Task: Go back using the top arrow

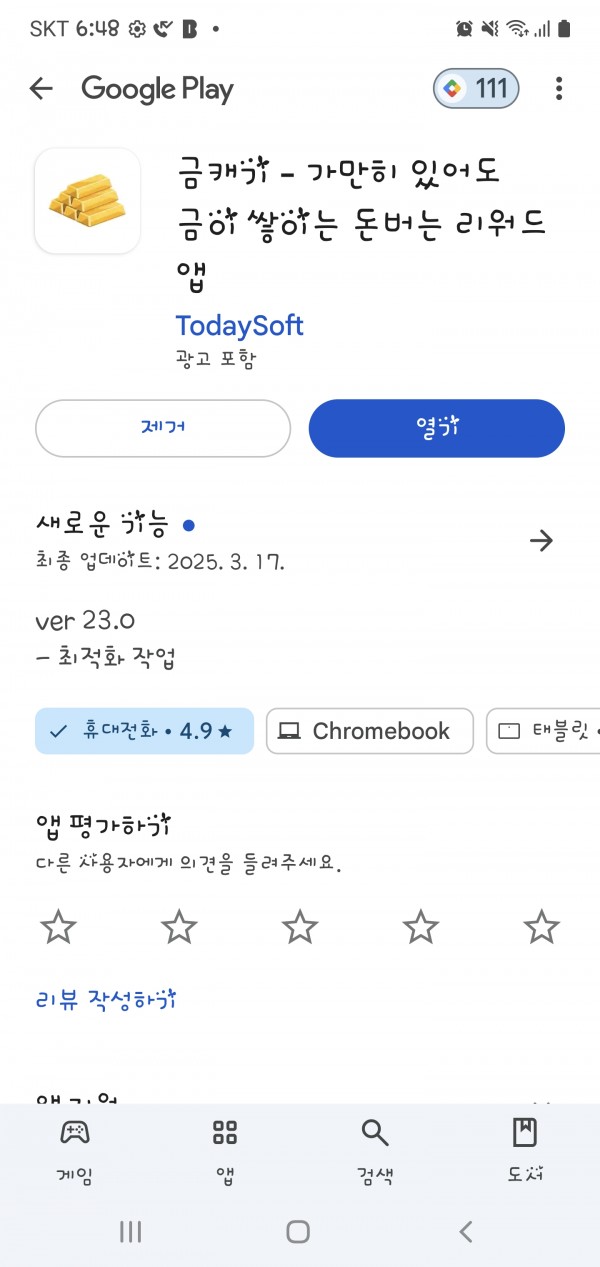Action: pyautogui.click(x=41, y=89)
